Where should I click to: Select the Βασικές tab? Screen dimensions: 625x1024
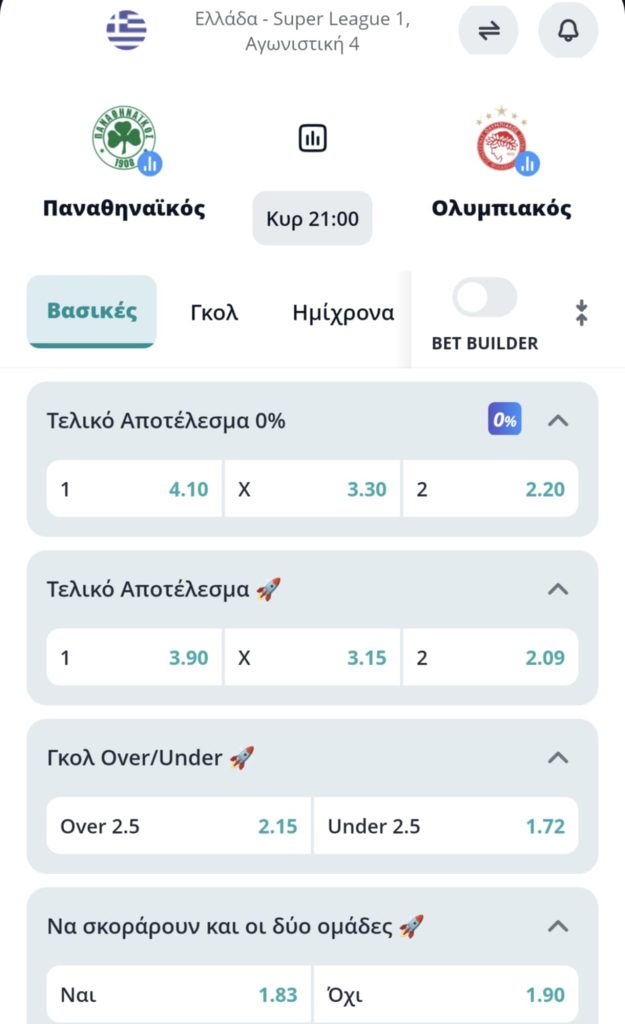pyautogui.click(x=92, y=311)
